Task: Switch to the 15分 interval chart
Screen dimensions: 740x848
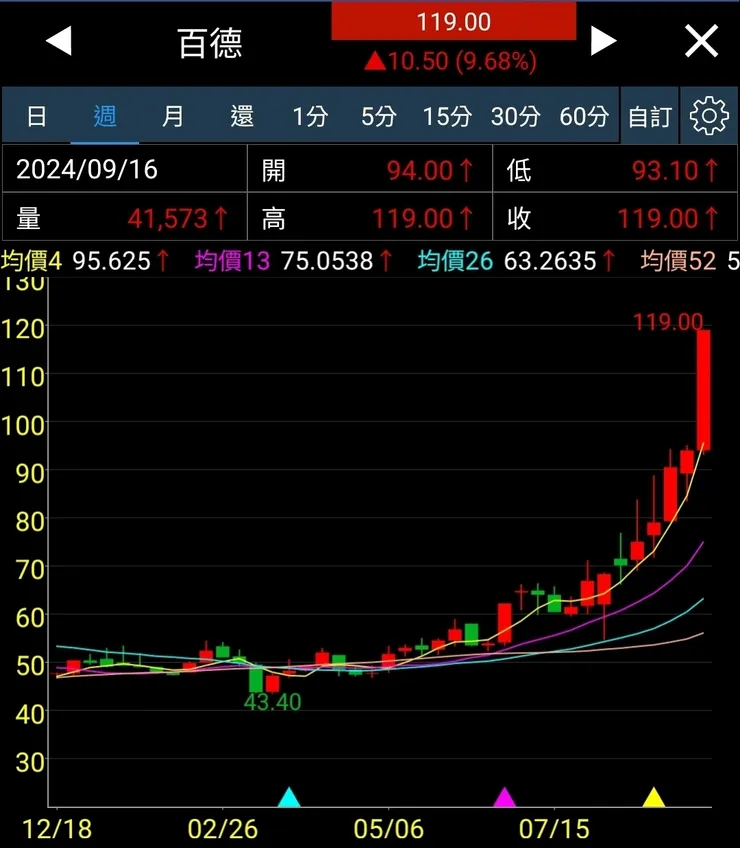Action: (x=446, y=117)
